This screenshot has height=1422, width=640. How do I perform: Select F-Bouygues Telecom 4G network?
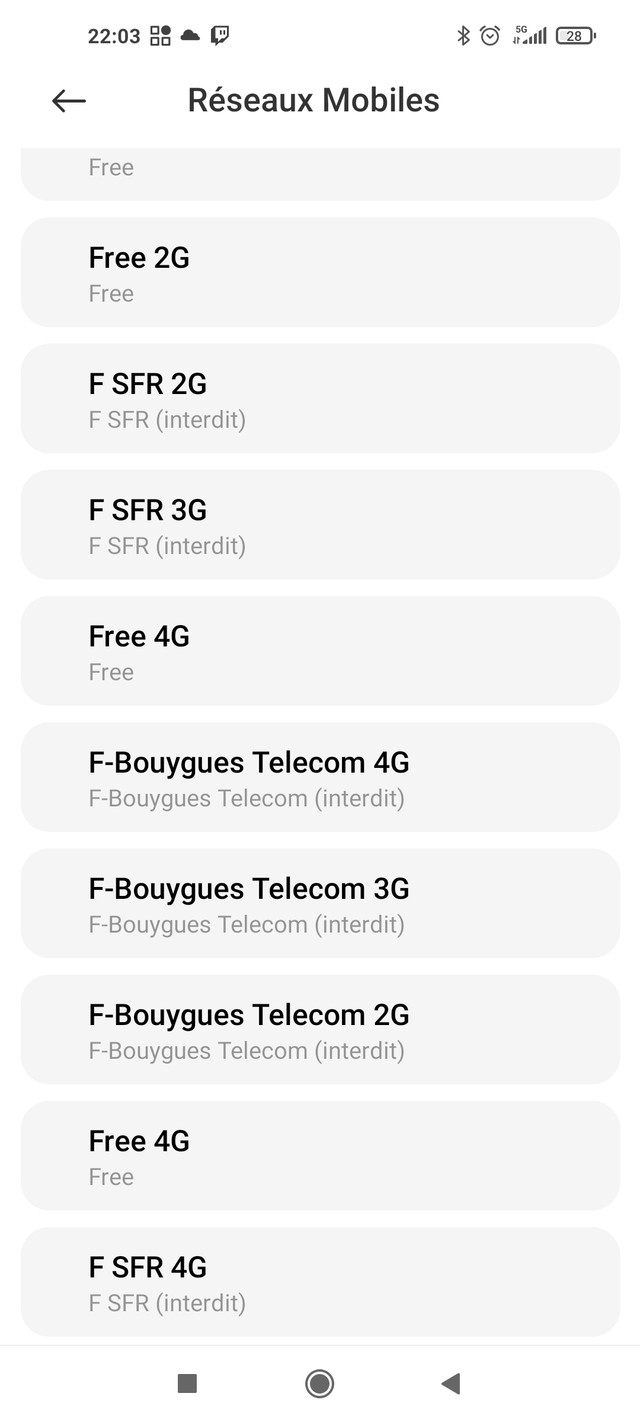pos(320,777)
